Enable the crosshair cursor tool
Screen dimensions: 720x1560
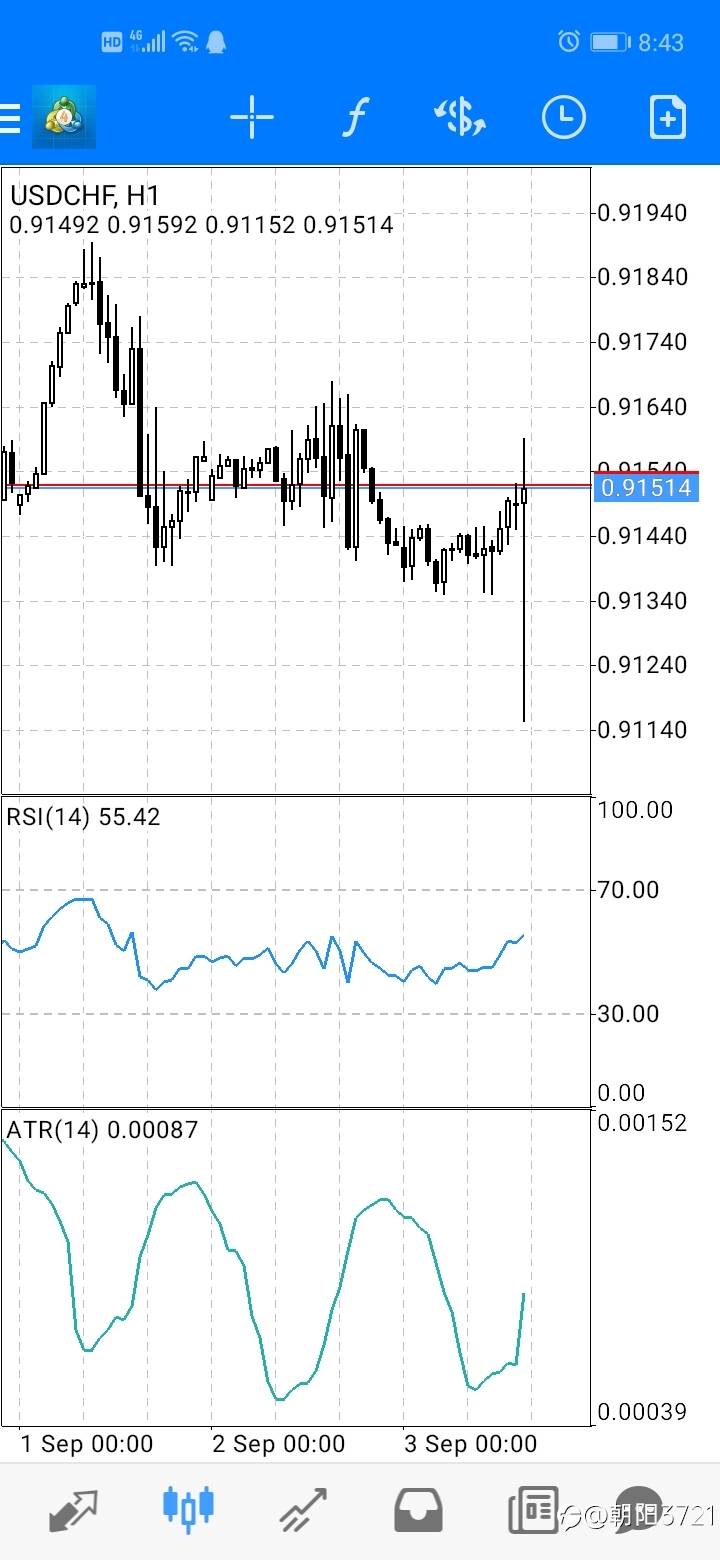[x=251, y=118]
